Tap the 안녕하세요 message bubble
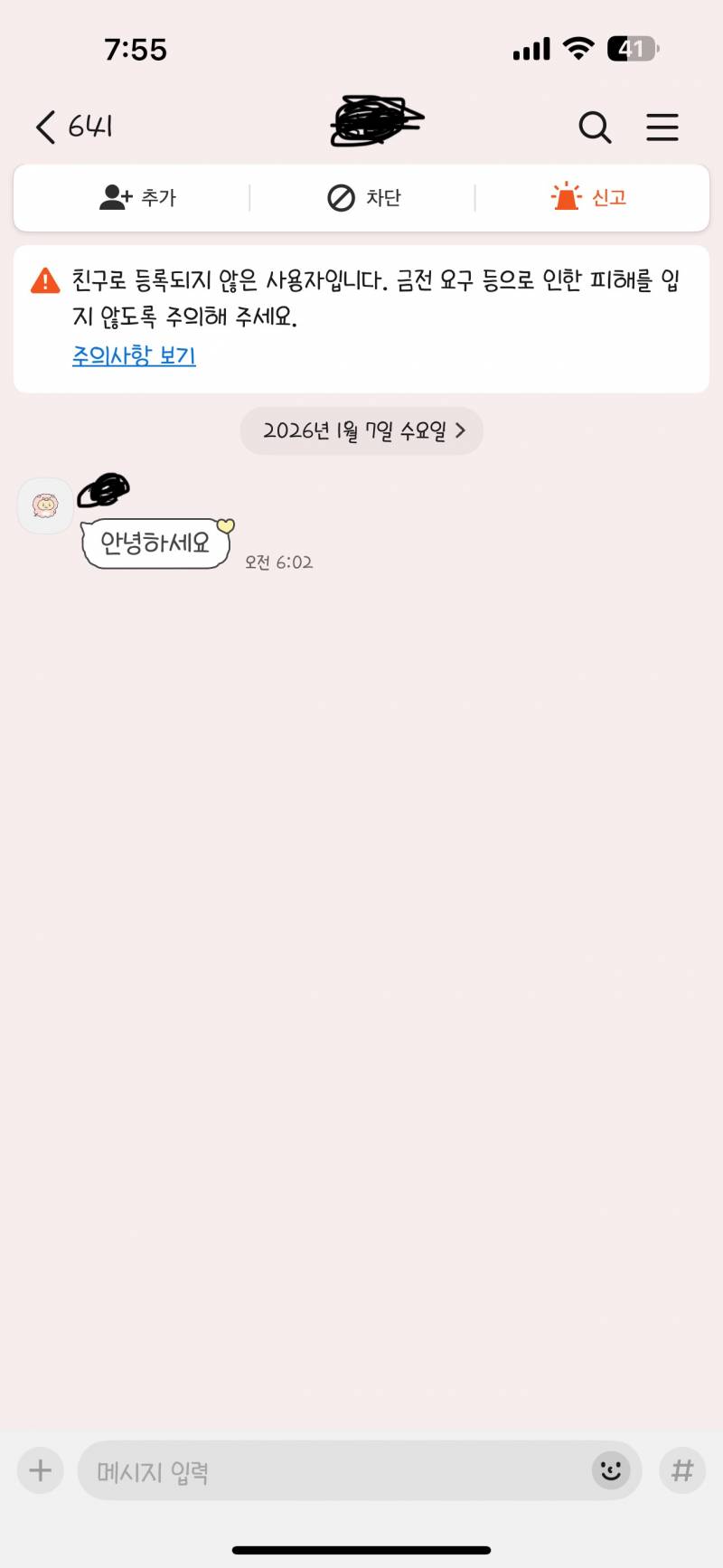The image size is (723, 1568). (x=155, y=543)
